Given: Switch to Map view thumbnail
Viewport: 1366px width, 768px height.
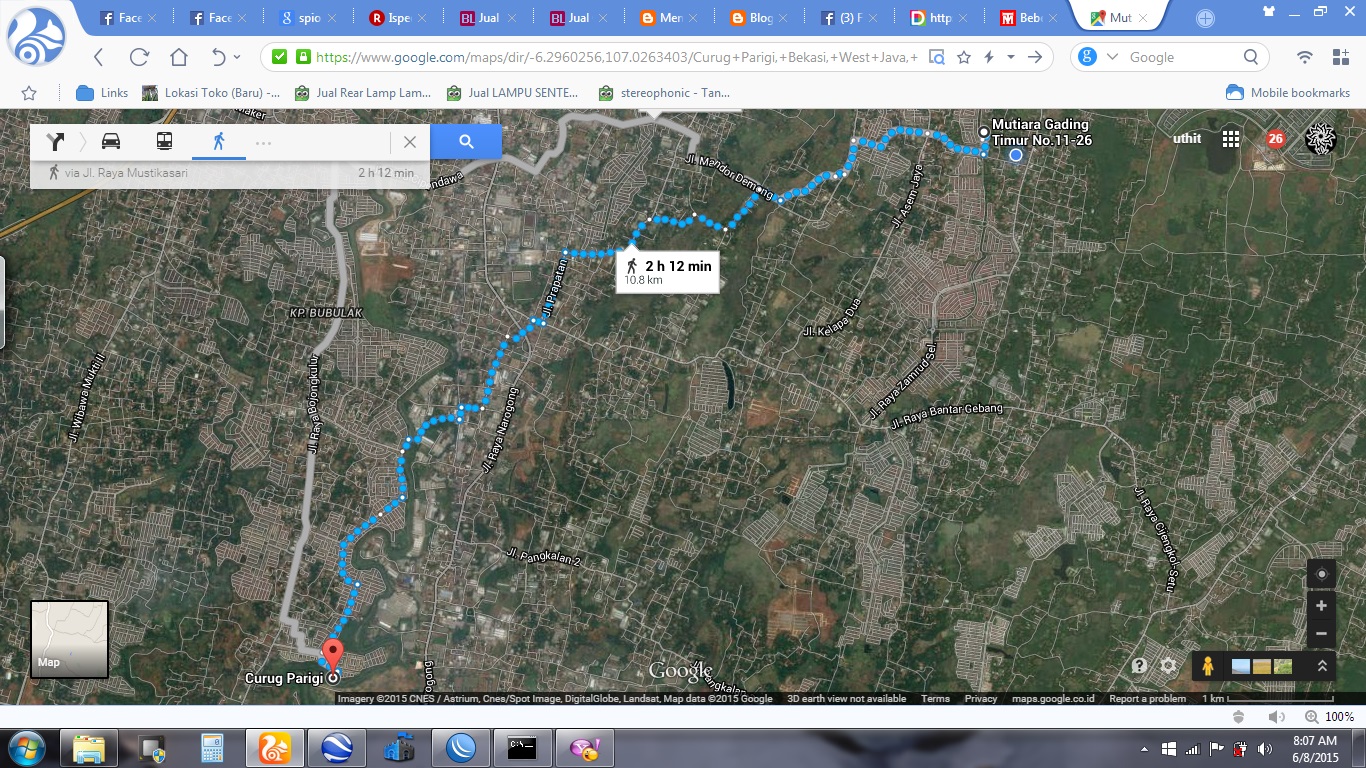Looking at the screenshot, I should [x=69, y=639].
